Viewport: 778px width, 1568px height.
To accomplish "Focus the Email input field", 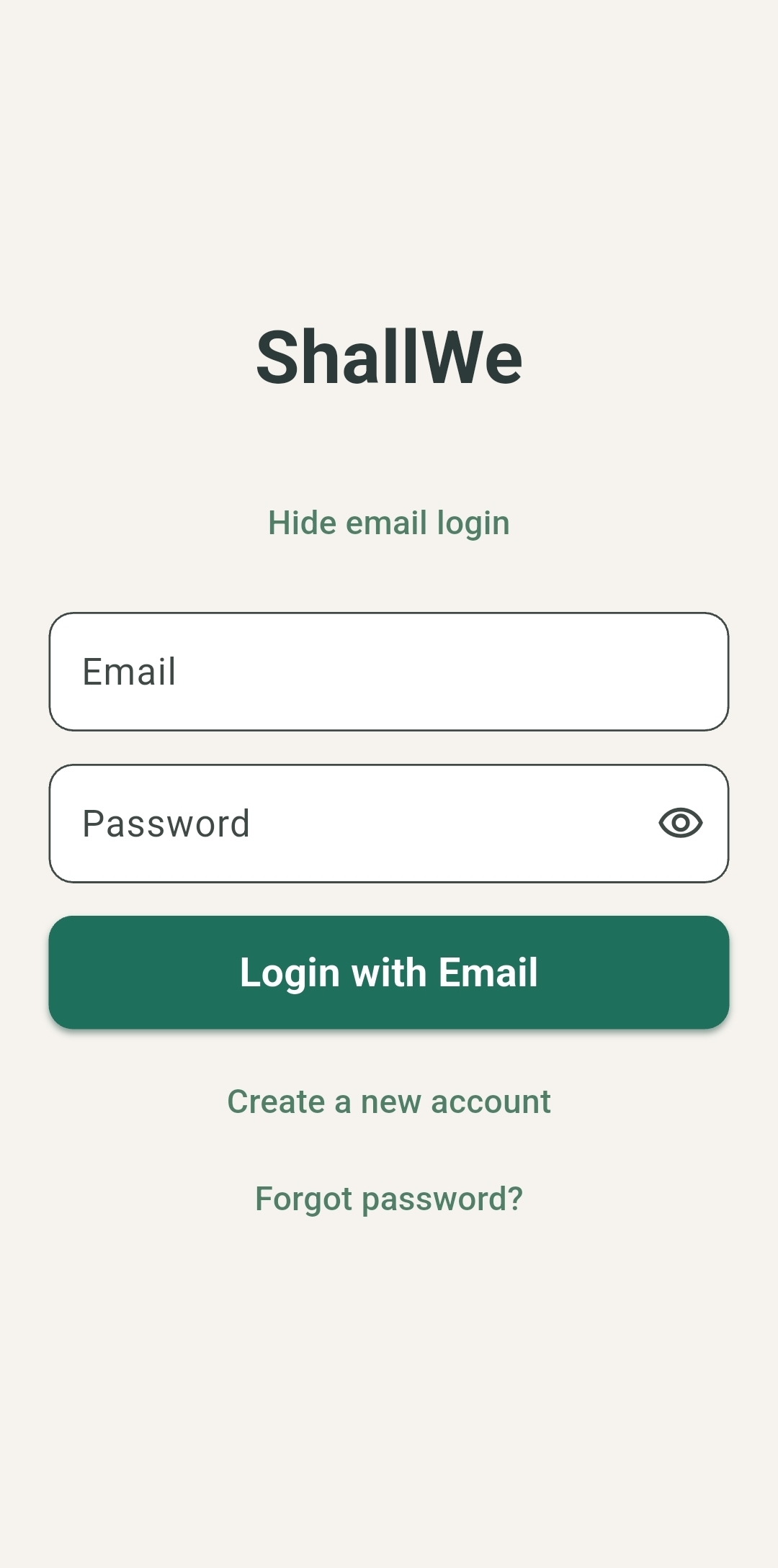I will [x=389, y=672].
